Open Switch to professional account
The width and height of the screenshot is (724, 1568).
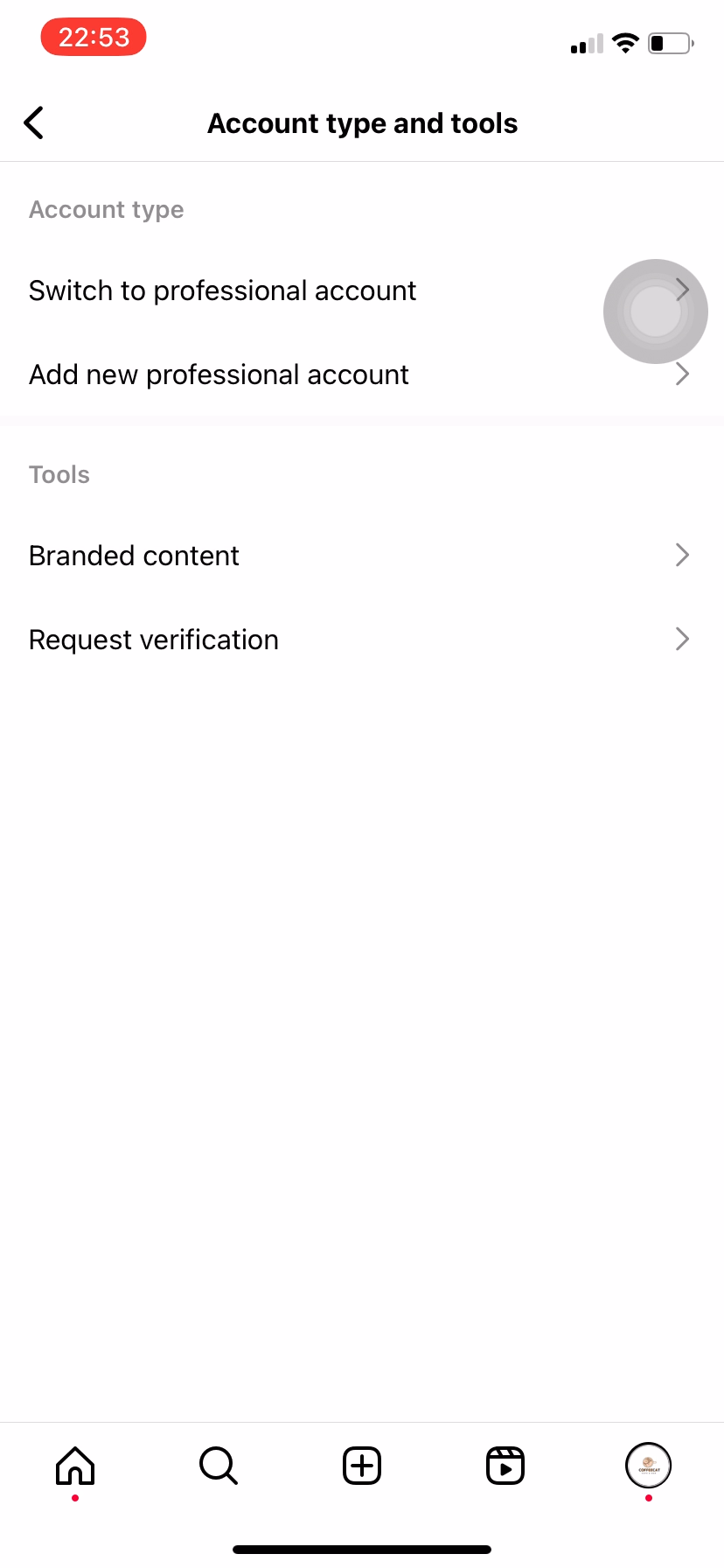point(362,290)
